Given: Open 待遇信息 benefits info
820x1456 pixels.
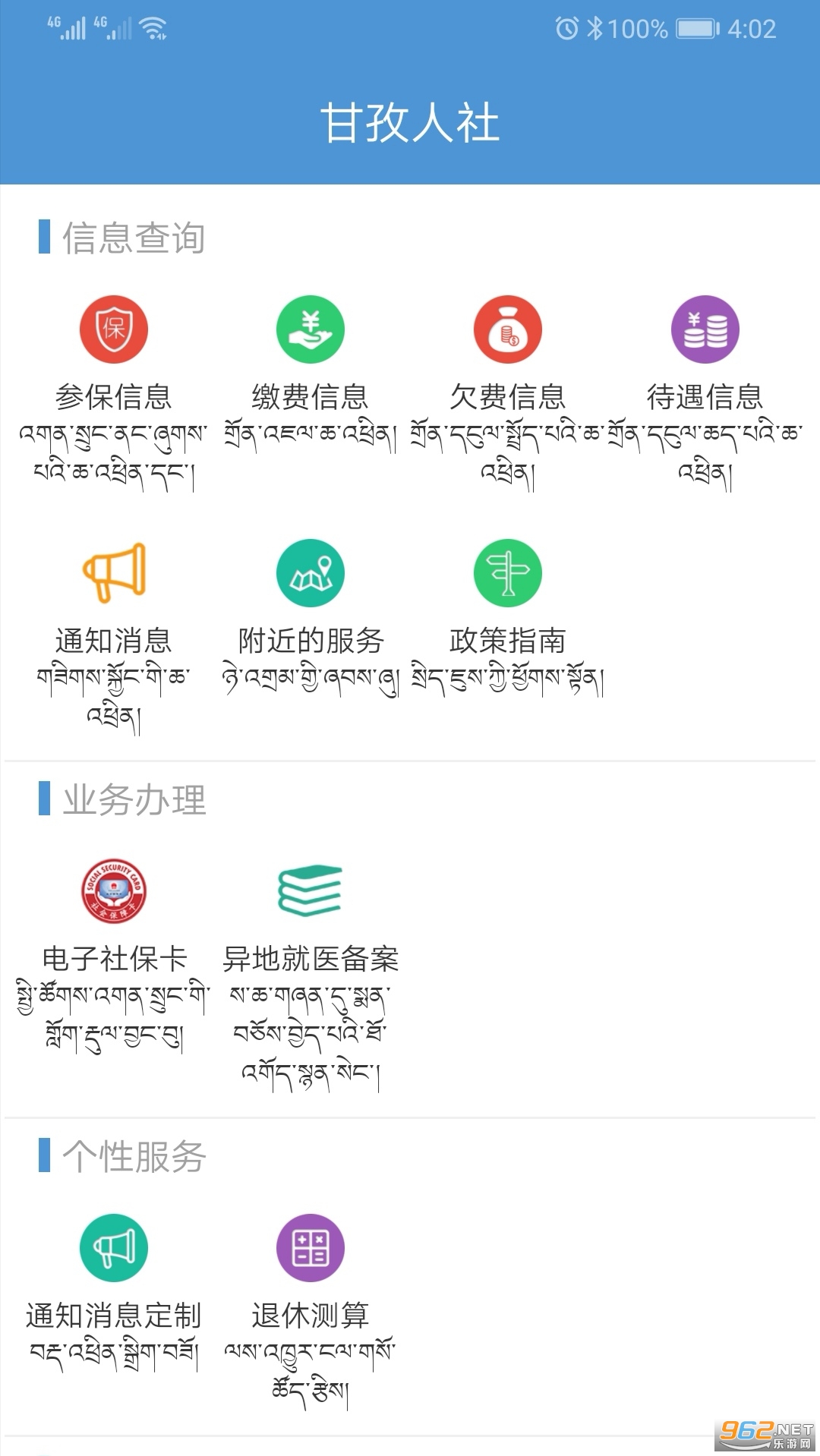Looking at the screenshot, I should tap(705, 330).
